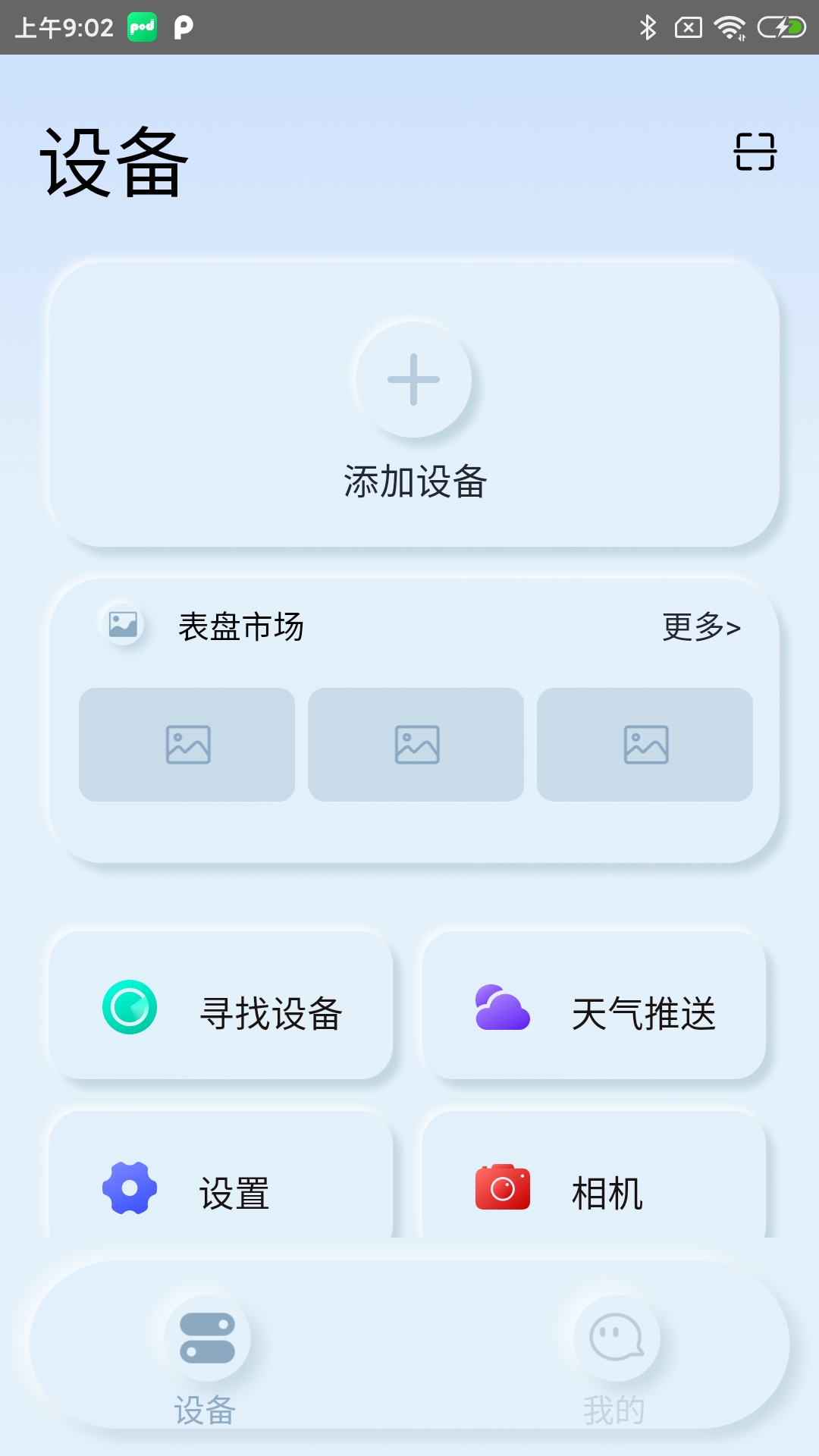Open the pod app icon in status bar
Image resolution: width=819 pixels, height=1456 pixels.
[x=144, y=27]
